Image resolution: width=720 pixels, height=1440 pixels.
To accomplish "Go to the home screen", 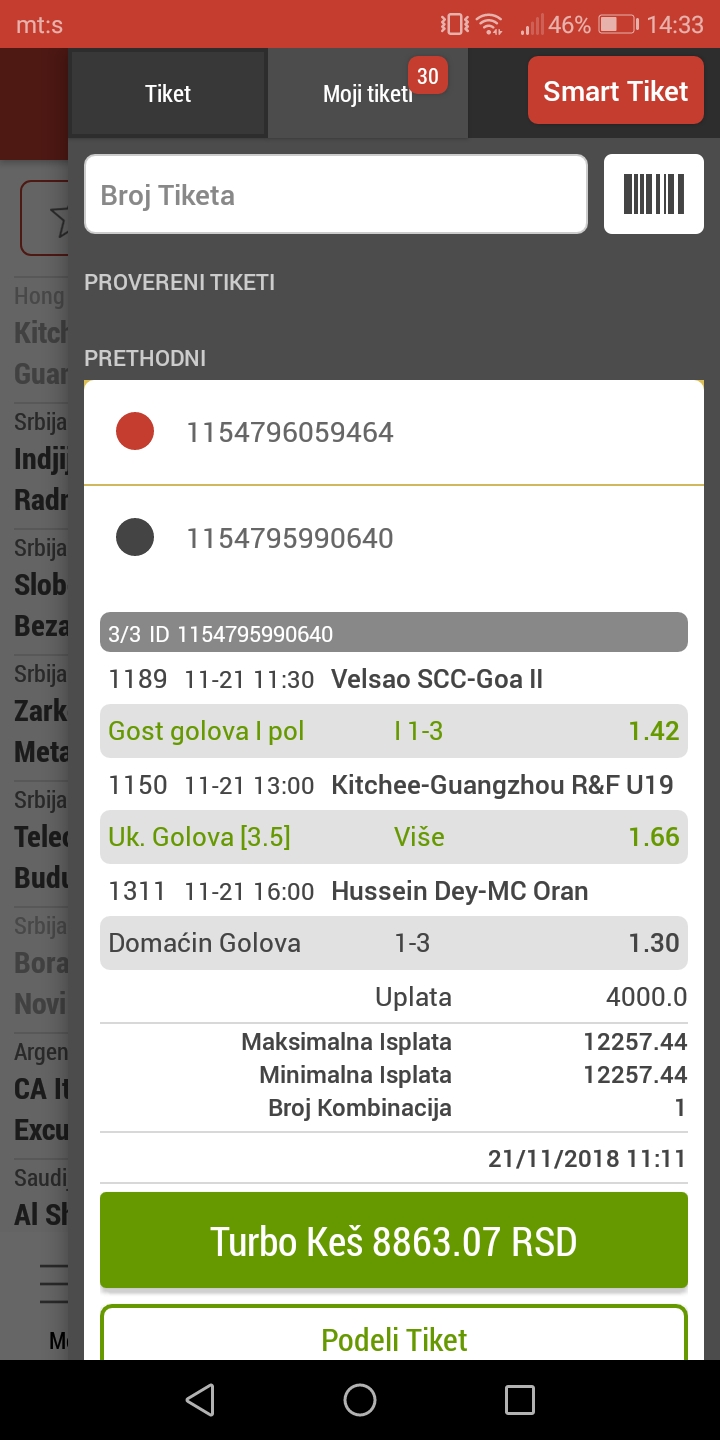I will [360, 1400].
